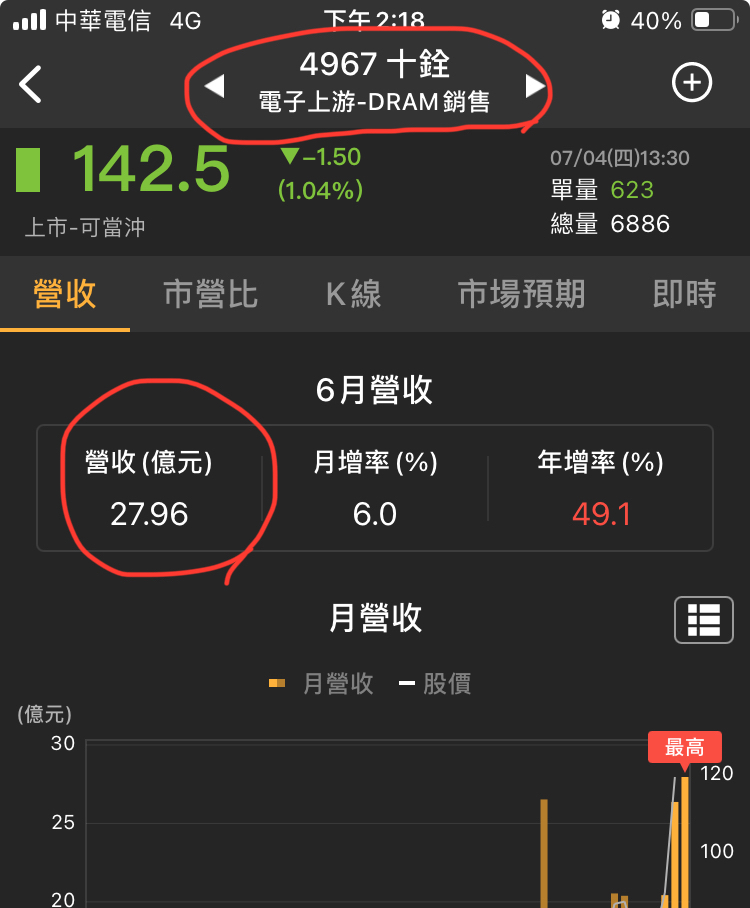Select the 營收 tab
The image size is (750, 908).
click(x=65, y=294)
